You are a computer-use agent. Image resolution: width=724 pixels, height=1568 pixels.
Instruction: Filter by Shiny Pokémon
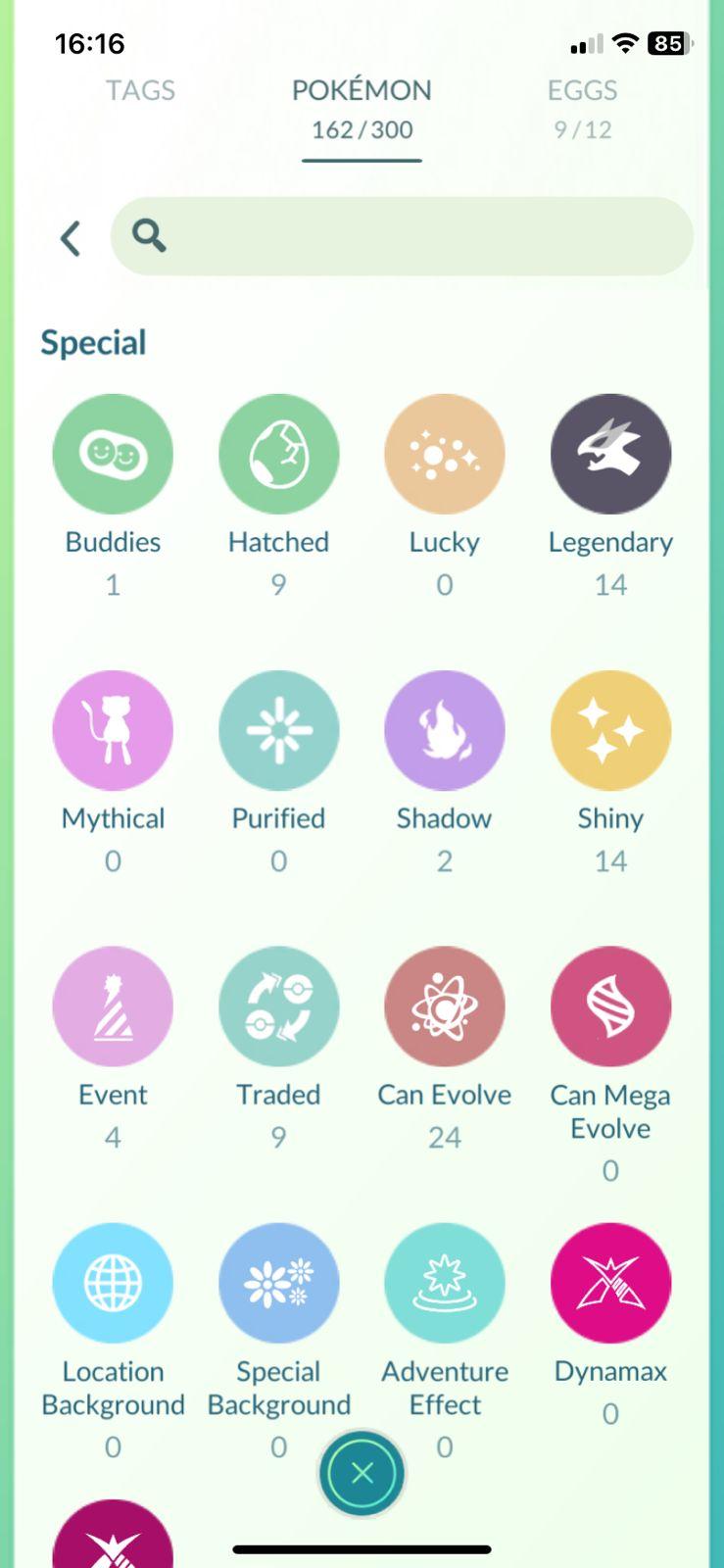click(610, 730)
